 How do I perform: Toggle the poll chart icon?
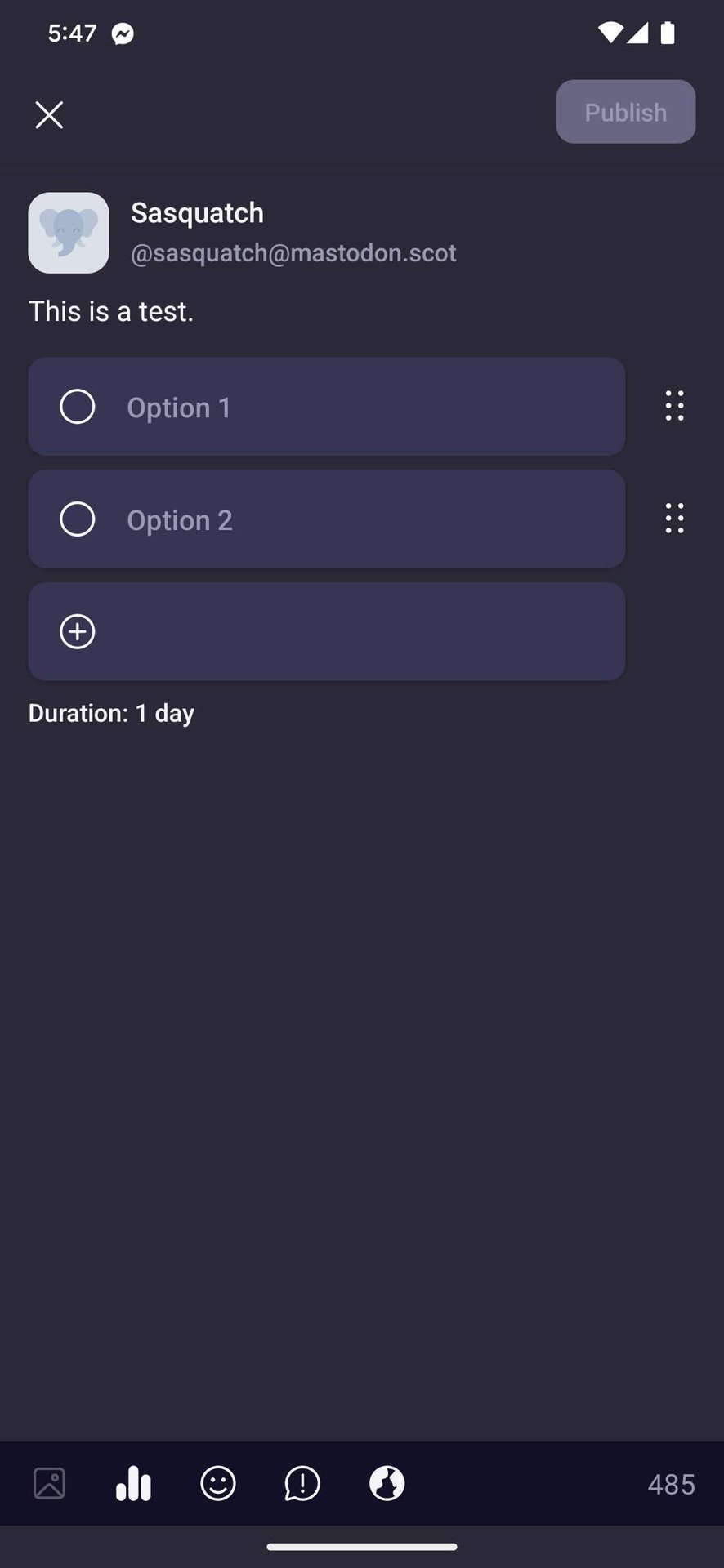point(133,1483)
